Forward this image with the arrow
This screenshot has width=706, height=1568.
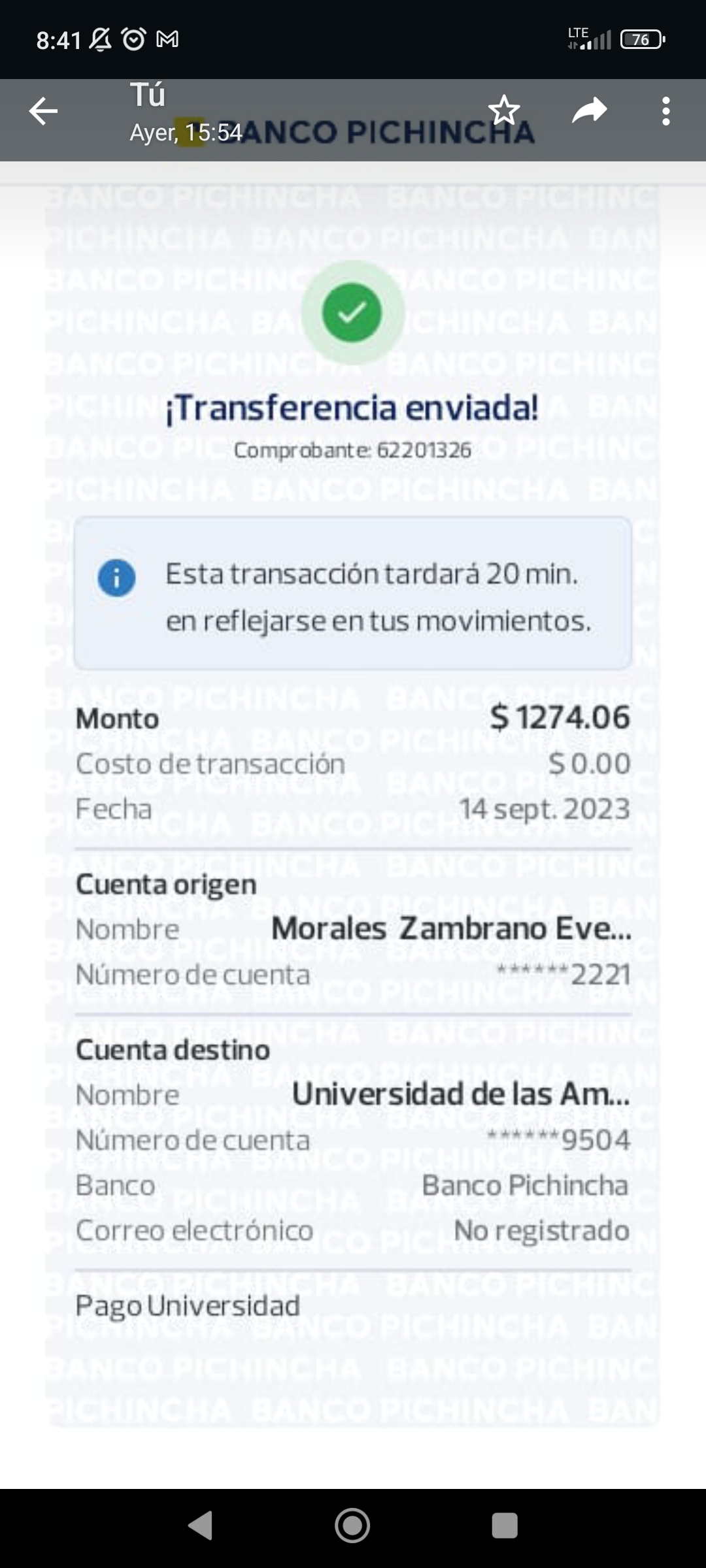click(x=590, y=110)
